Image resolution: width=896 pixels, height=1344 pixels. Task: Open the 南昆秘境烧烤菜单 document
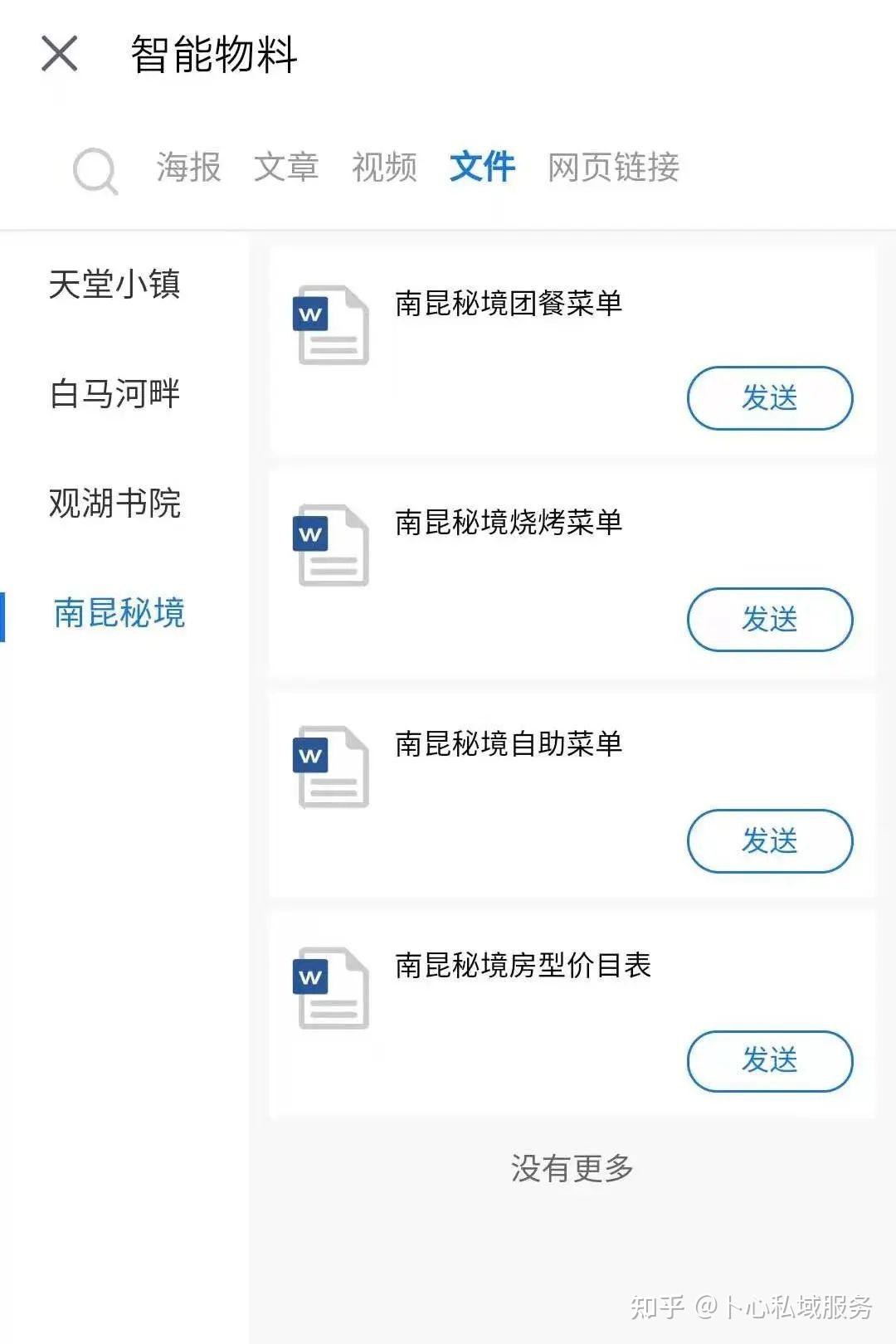(x=508, y=523)
